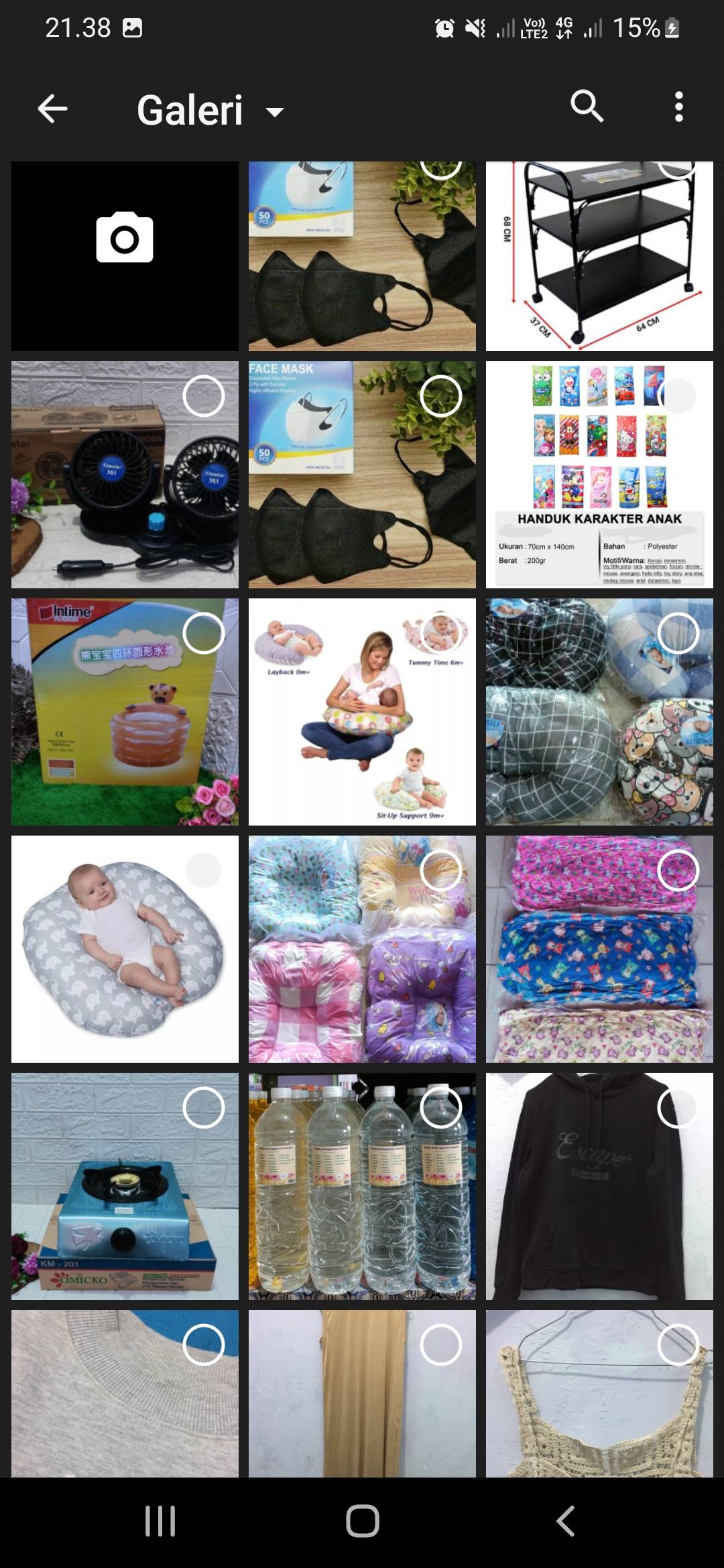Screen dimensions: 724x1568
Task: Open the three-dot overflow menu
Action: [x=678, y=107]
